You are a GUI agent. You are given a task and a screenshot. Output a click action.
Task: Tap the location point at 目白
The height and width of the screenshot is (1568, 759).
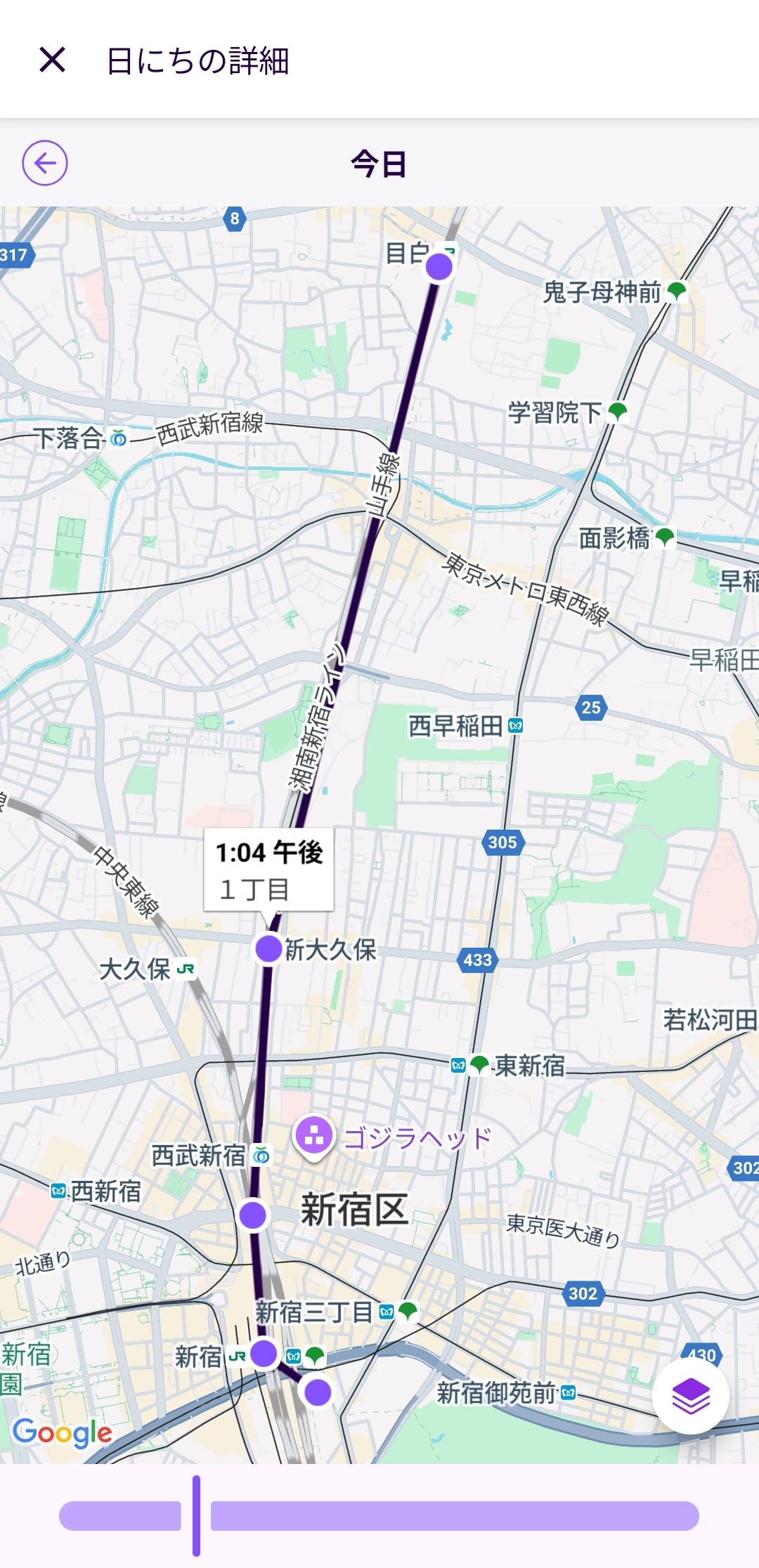click(x=439, y=267)
